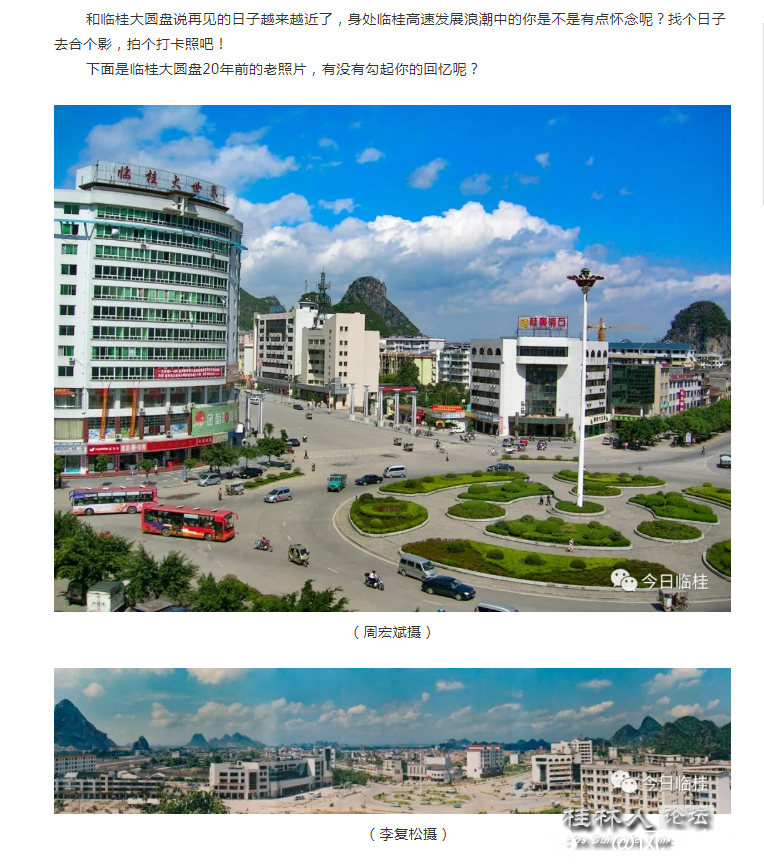View the panoramic photo credited to 李复松

(x=392, y=740)
